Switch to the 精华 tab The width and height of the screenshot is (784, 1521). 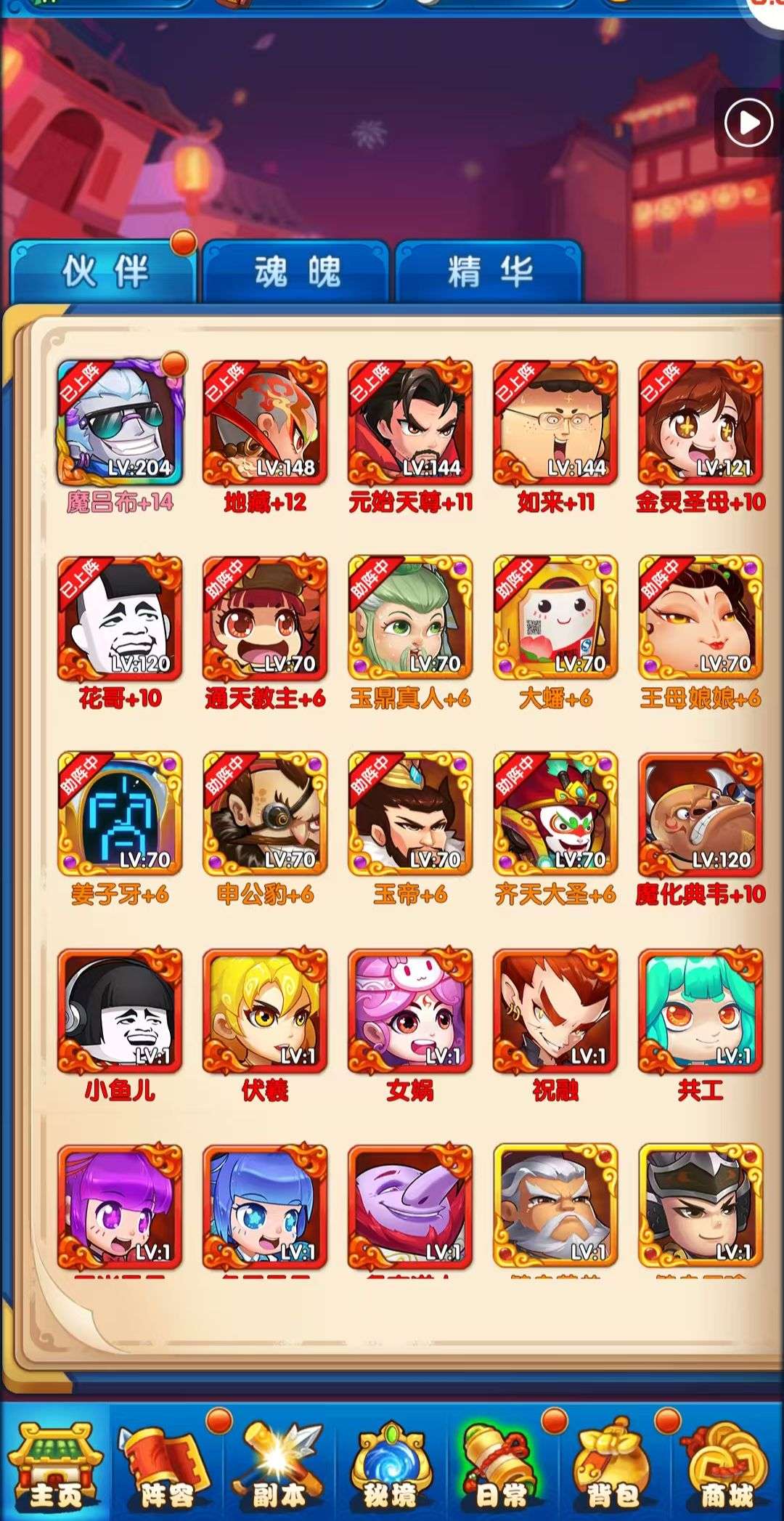489,272
